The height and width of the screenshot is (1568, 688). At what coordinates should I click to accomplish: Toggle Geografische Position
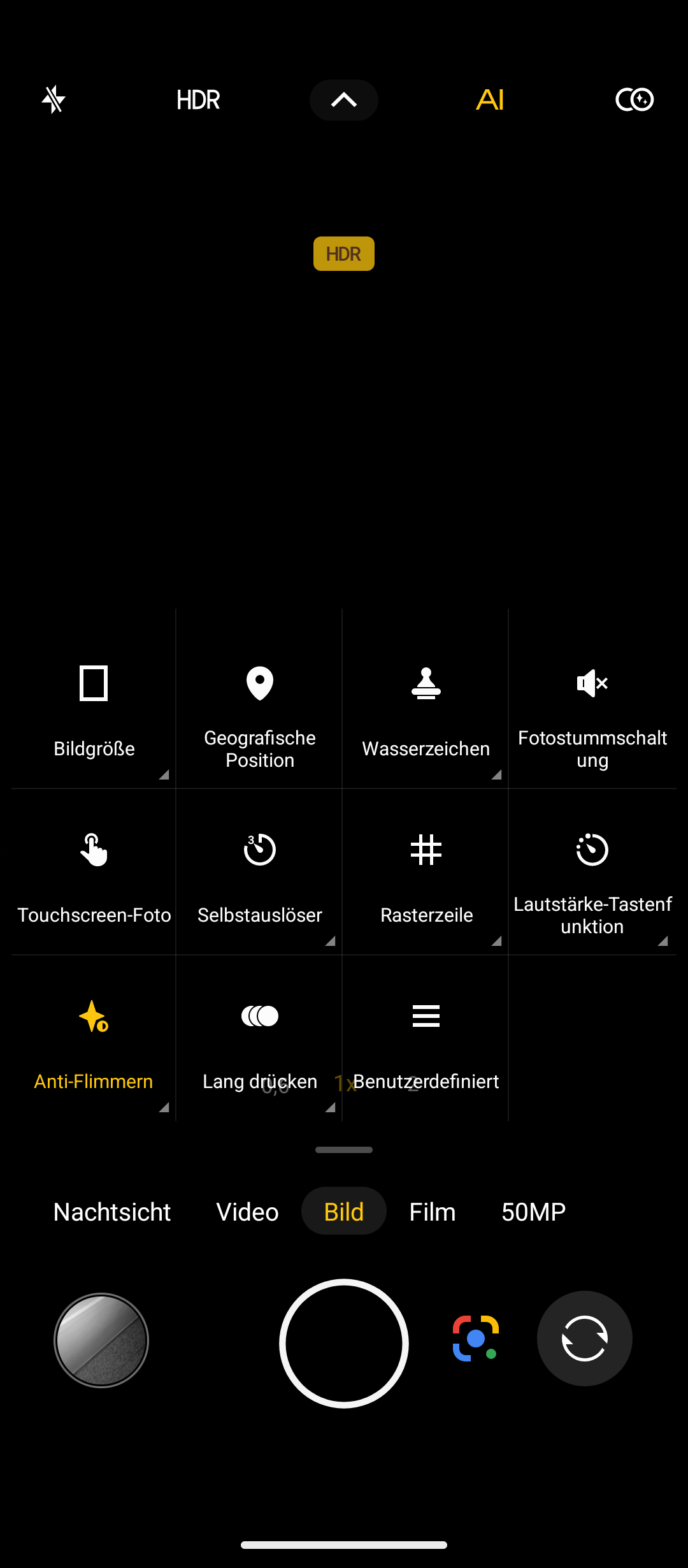260,708
